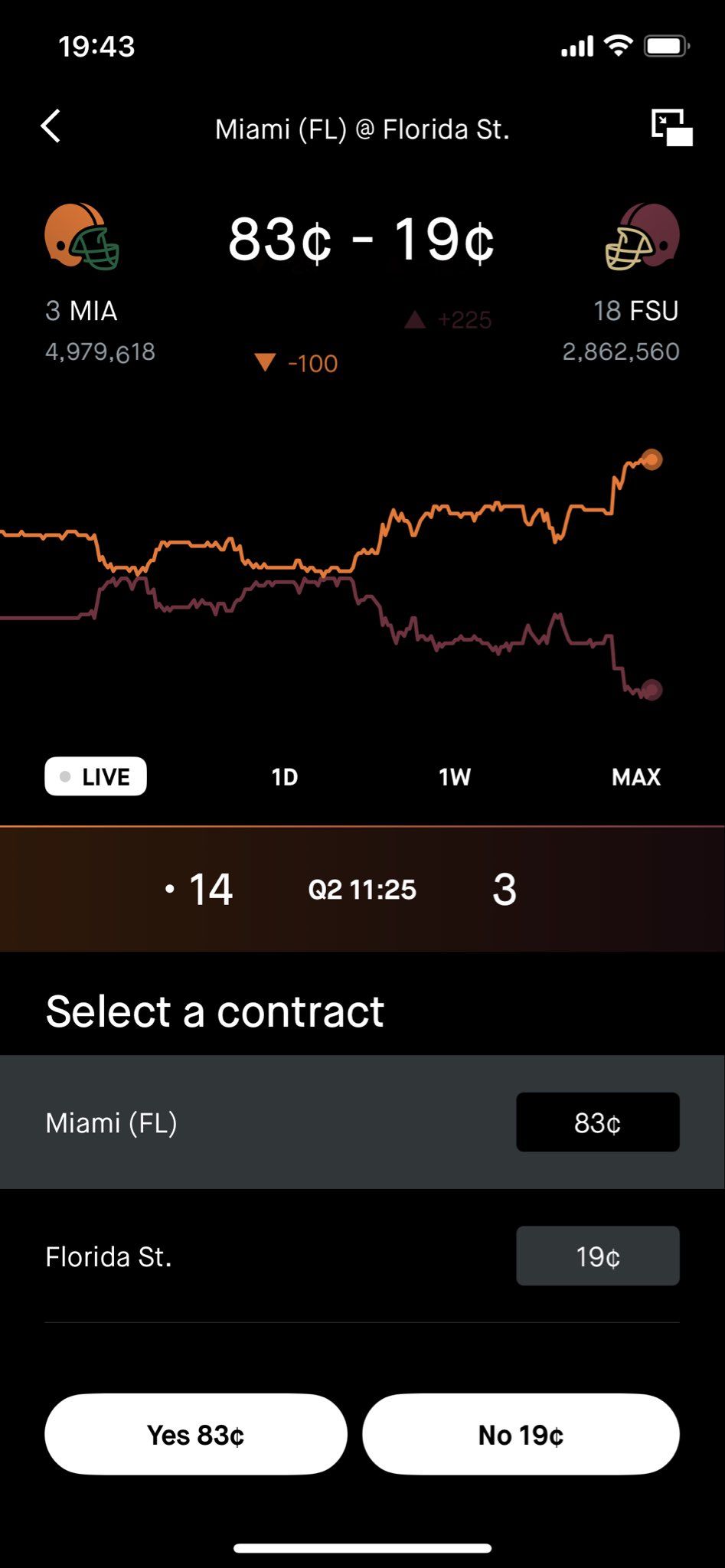Open the picture-in-picture icon

coord(671,127)
